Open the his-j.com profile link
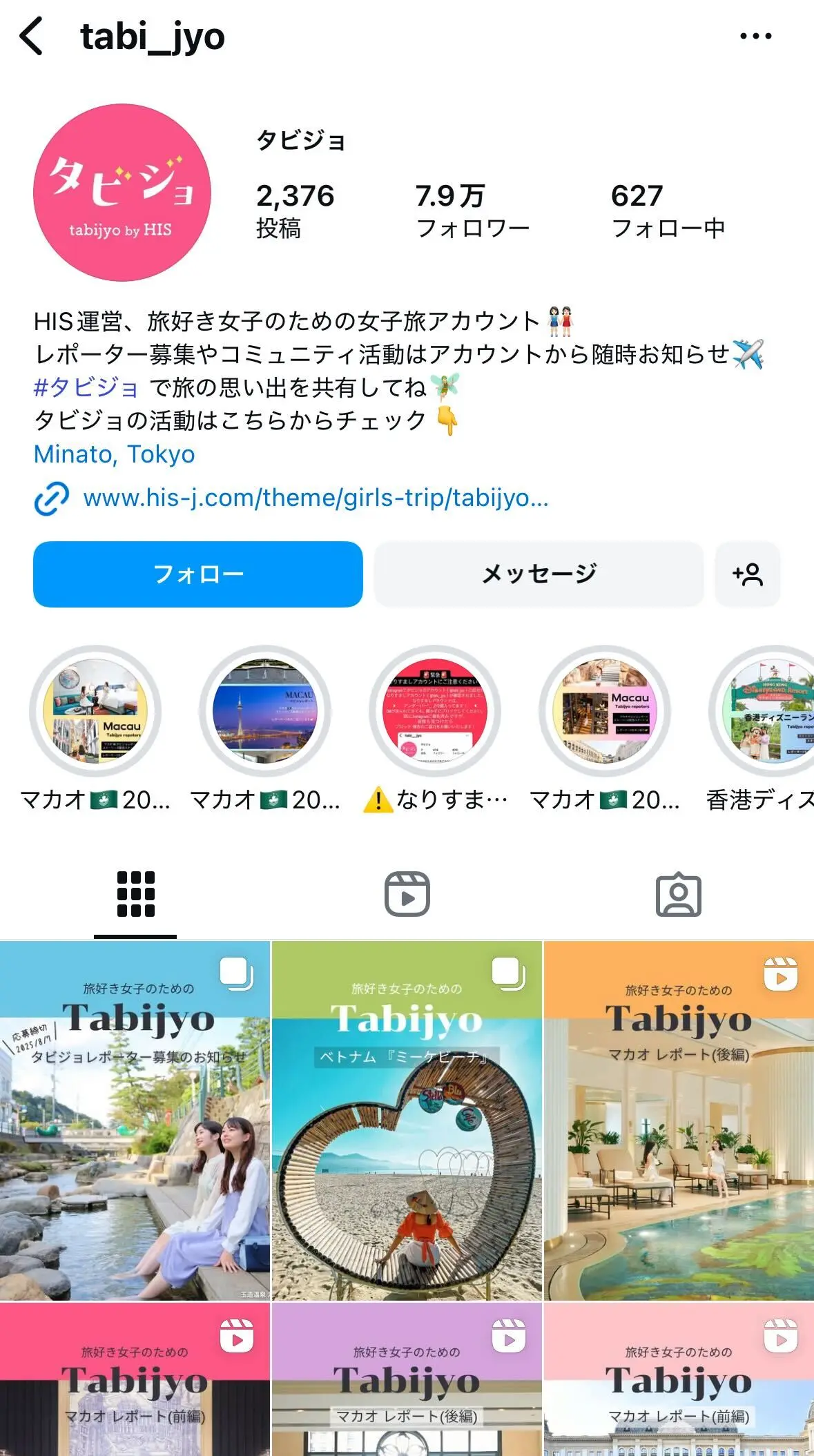Image resolution: width=814 pixels, height=1456 pixels. click(x=315, y=498)
